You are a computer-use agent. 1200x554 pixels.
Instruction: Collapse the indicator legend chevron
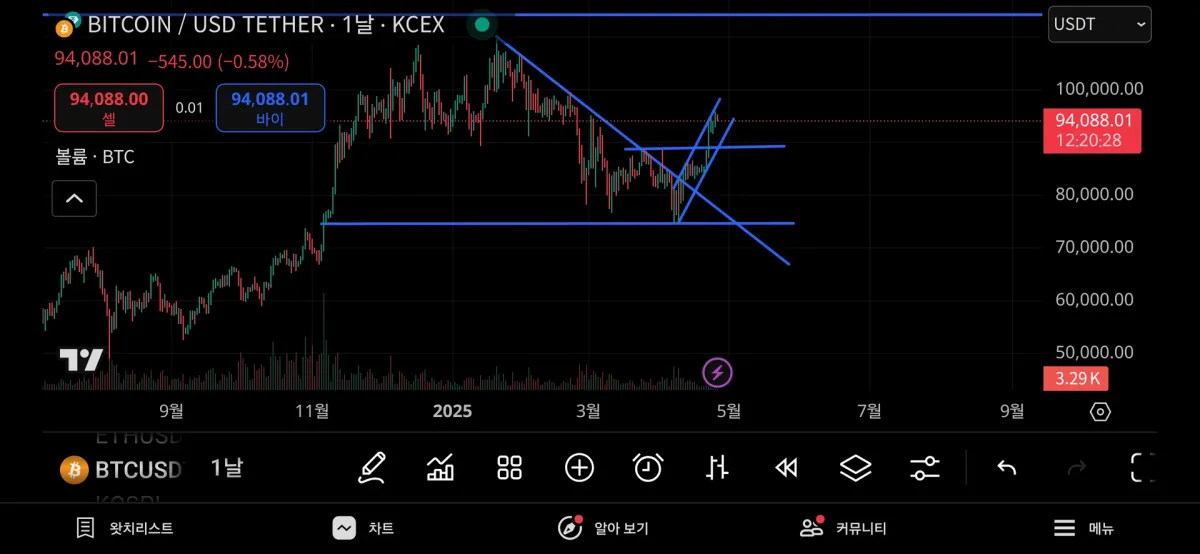coord(74,199)
